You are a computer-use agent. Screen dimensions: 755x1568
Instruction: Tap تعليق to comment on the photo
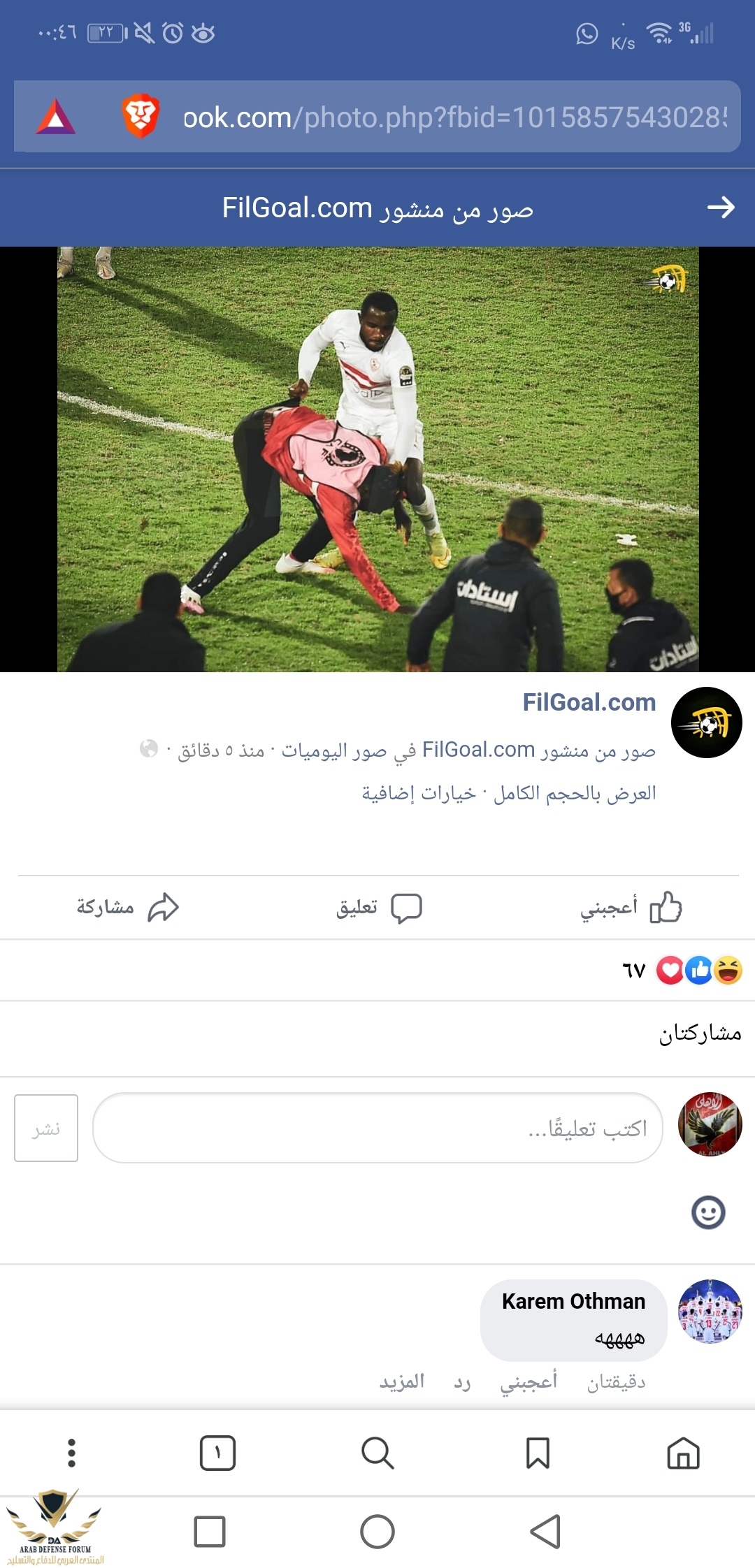pos(378,908)
